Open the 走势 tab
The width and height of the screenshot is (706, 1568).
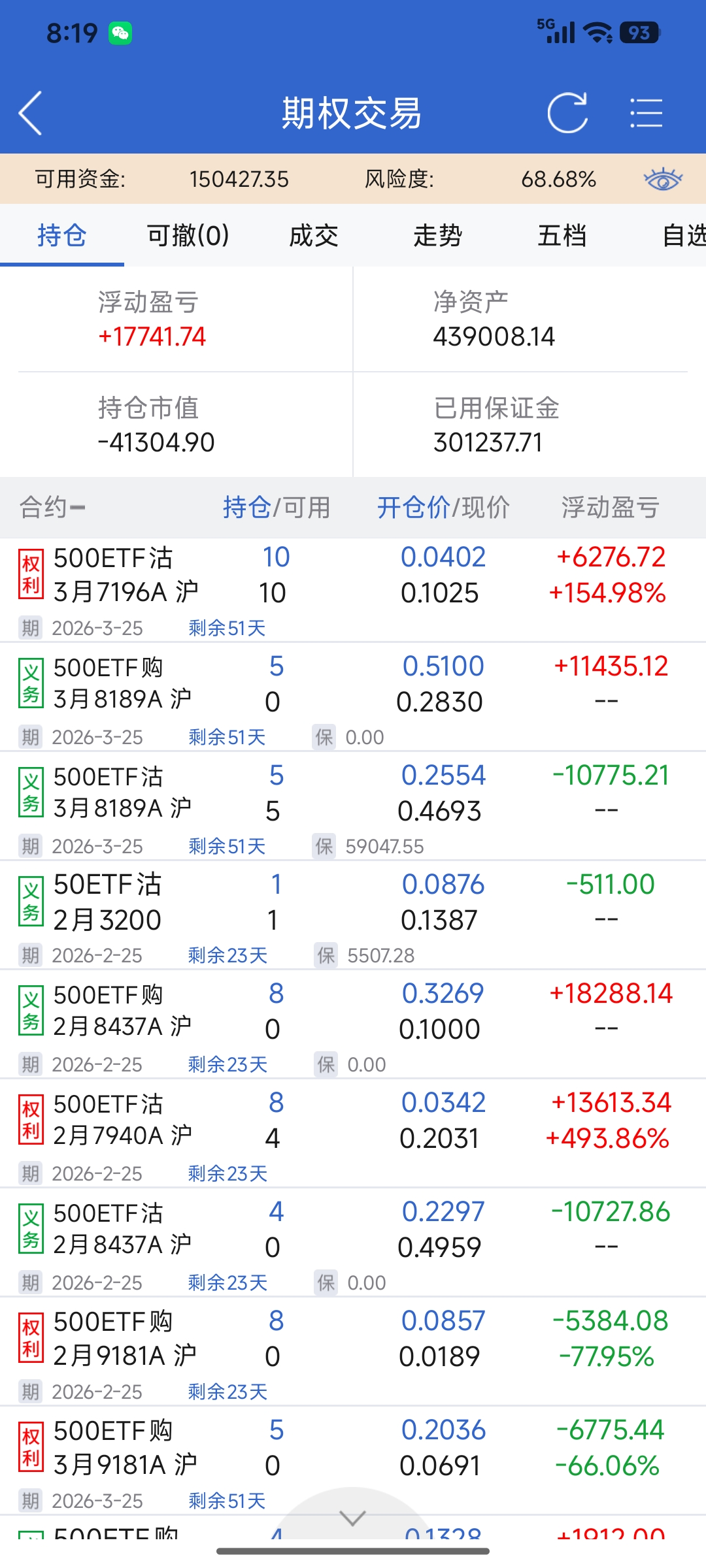[x=437, y=235]
